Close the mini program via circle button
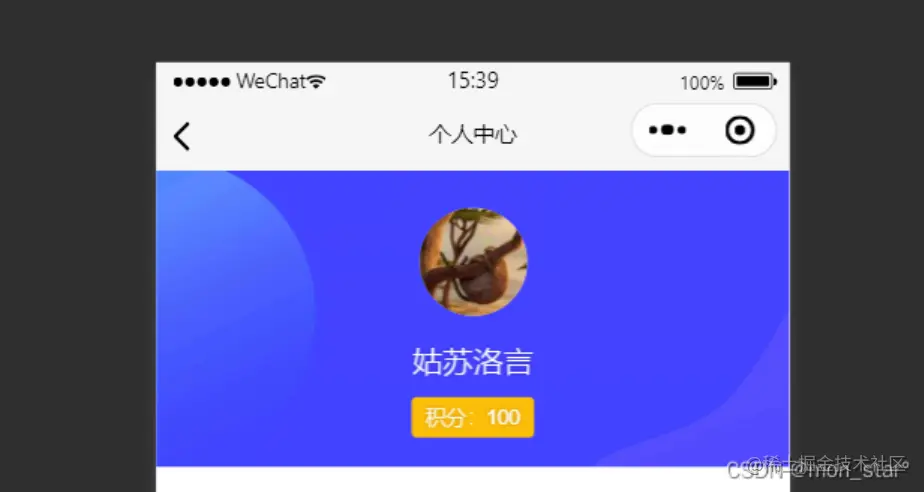 [x=740, y=131]
